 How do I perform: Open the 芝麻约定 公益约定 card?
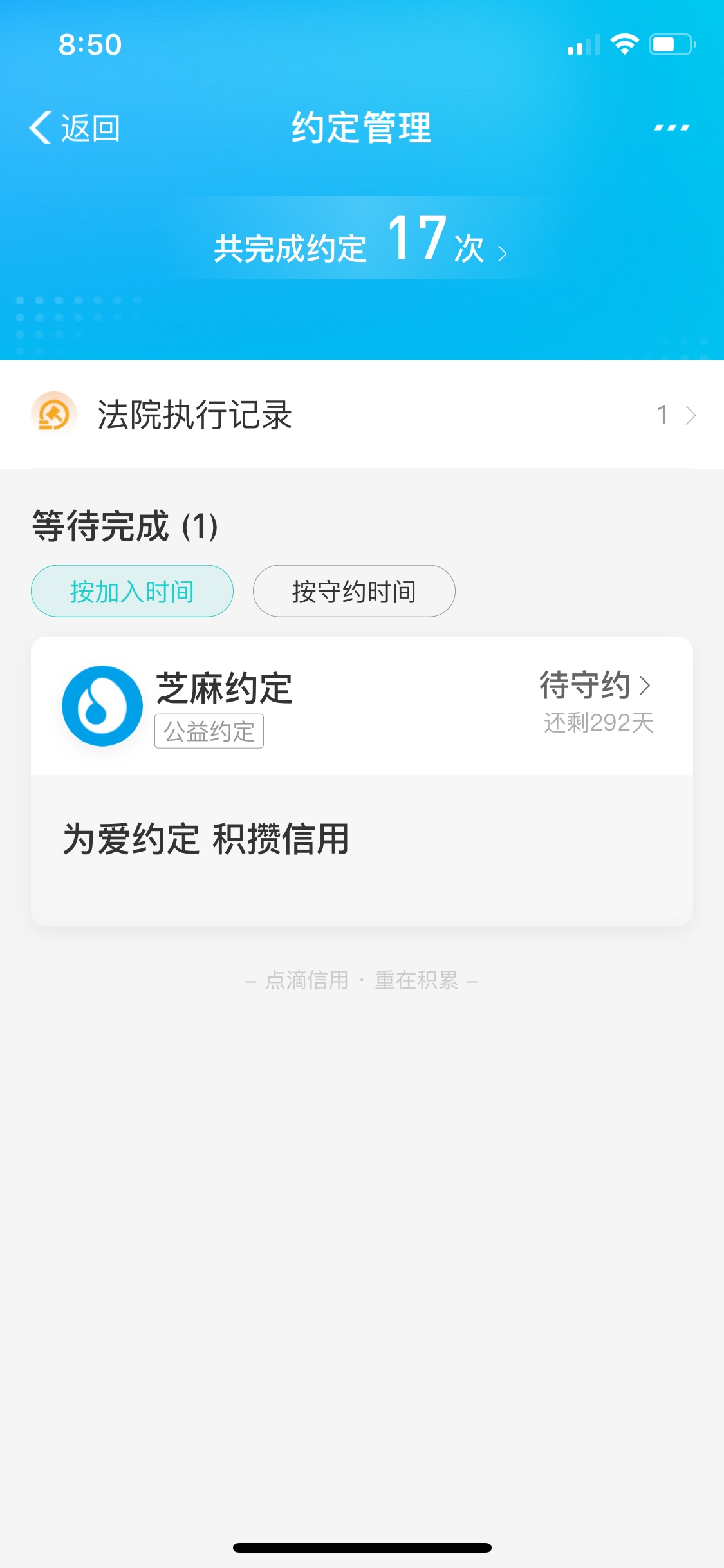point(362,781)
